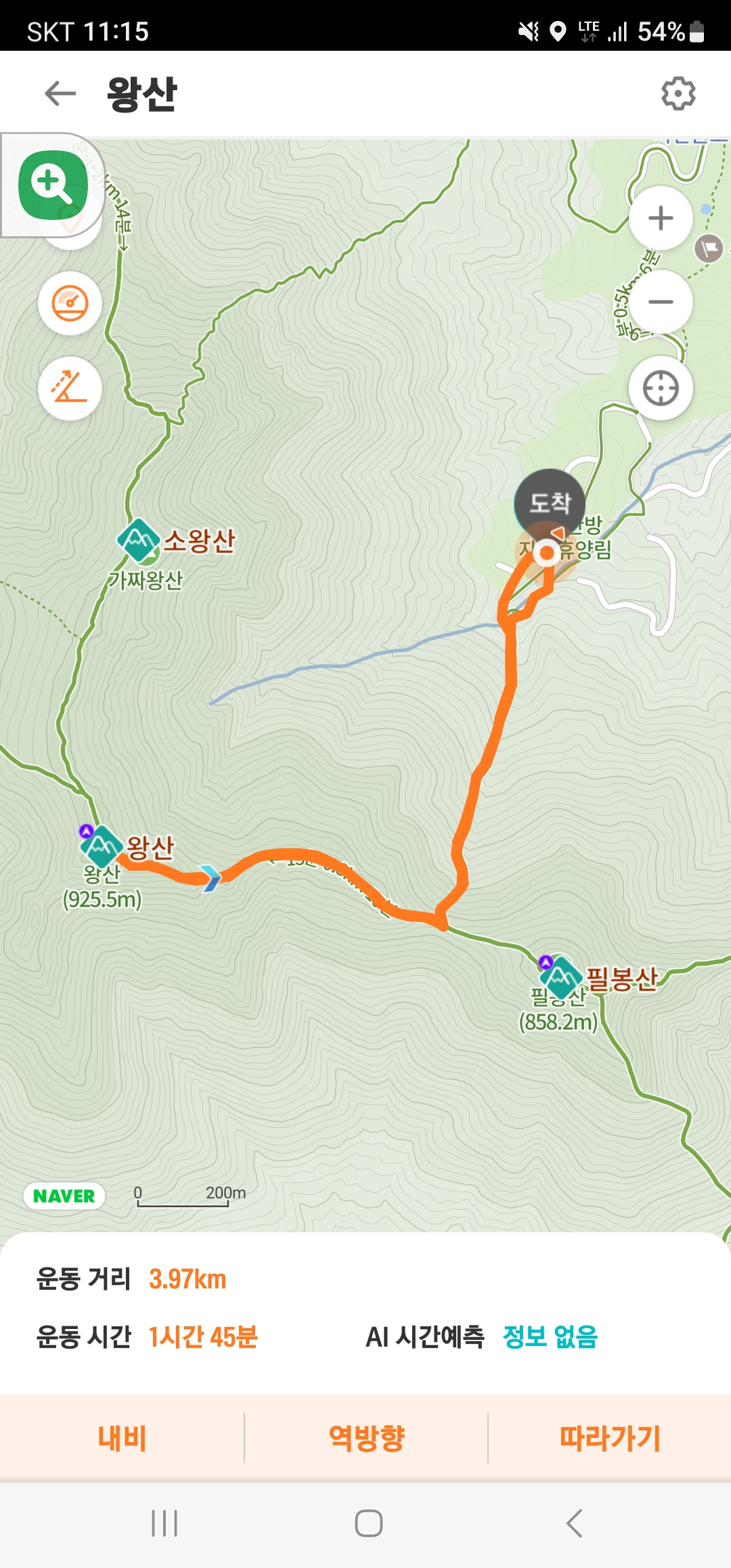Follow this trail with 따라가기
This screenshot has height=1568, width=731.
click(x=610, y=1438)
